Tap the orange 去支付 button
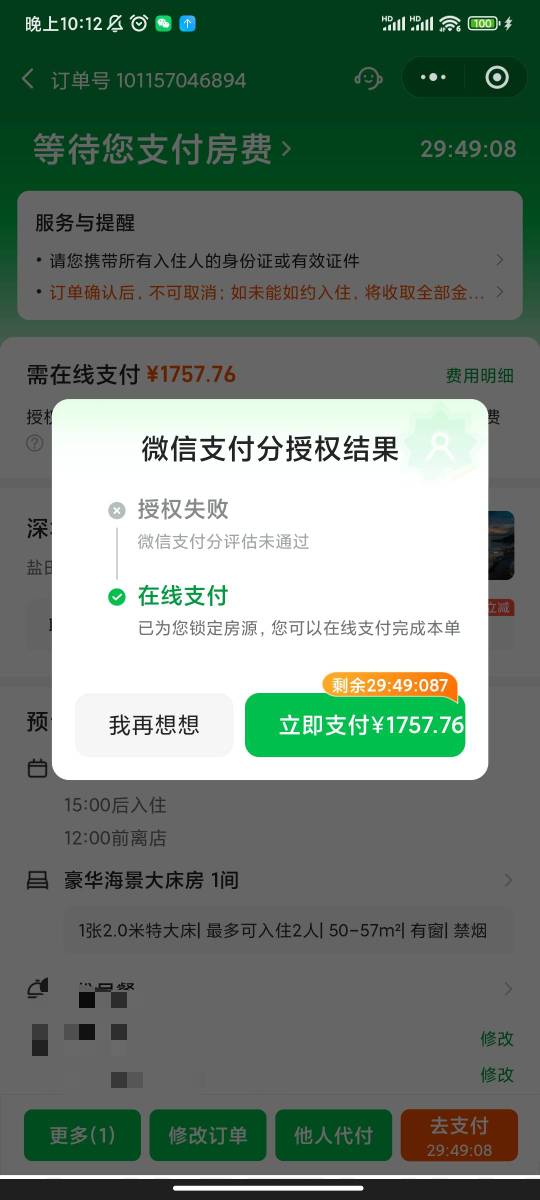The width and height of the screenshot is (540, 1200). 459,1135
